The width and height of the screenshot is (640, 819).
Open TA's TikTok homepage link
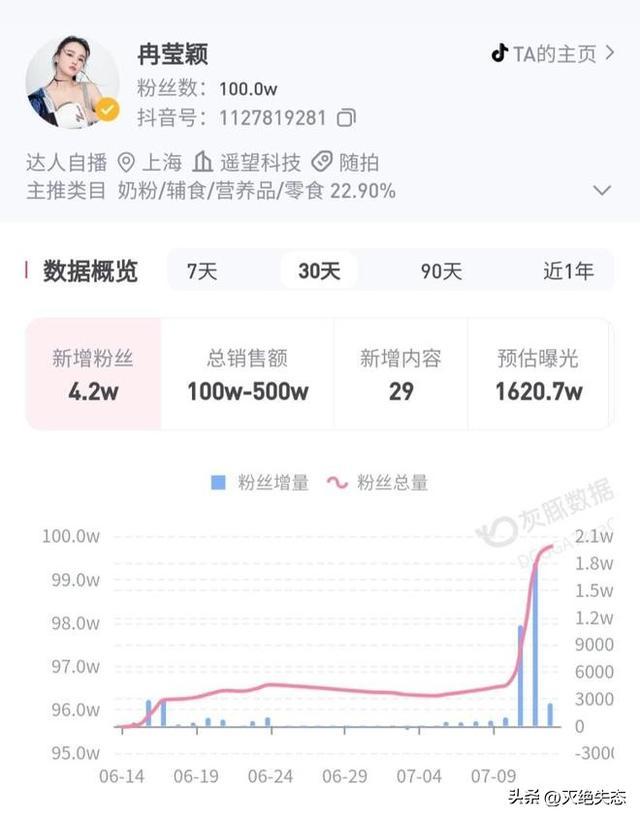click(x=553, y=53)
